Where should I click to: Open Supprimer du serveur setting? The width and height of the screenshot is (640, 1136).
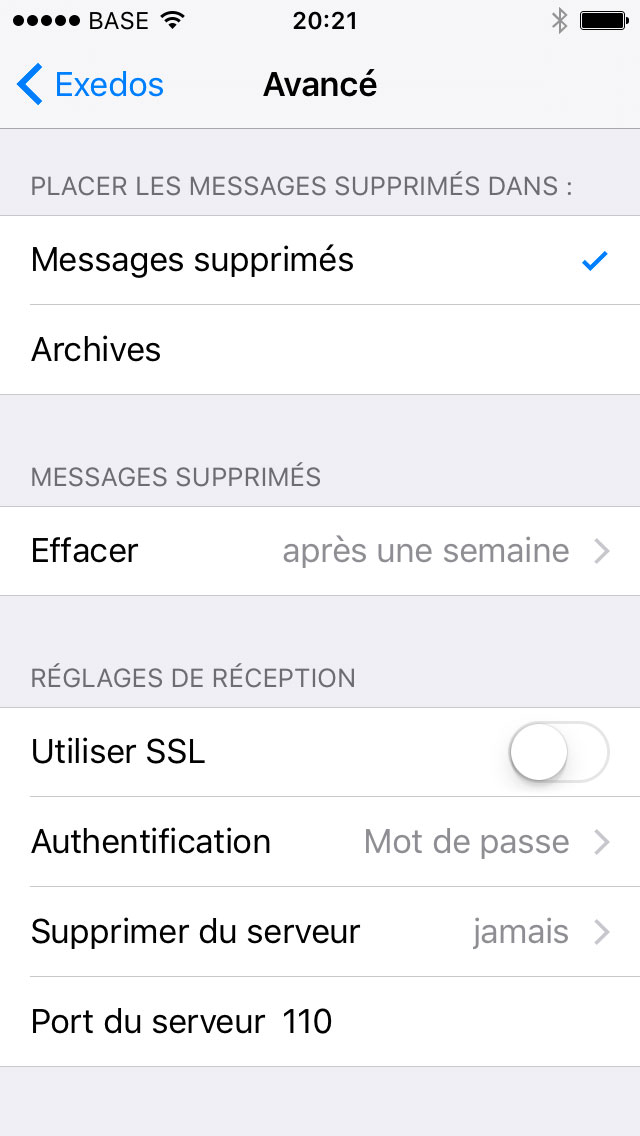(x=320, y=932)
